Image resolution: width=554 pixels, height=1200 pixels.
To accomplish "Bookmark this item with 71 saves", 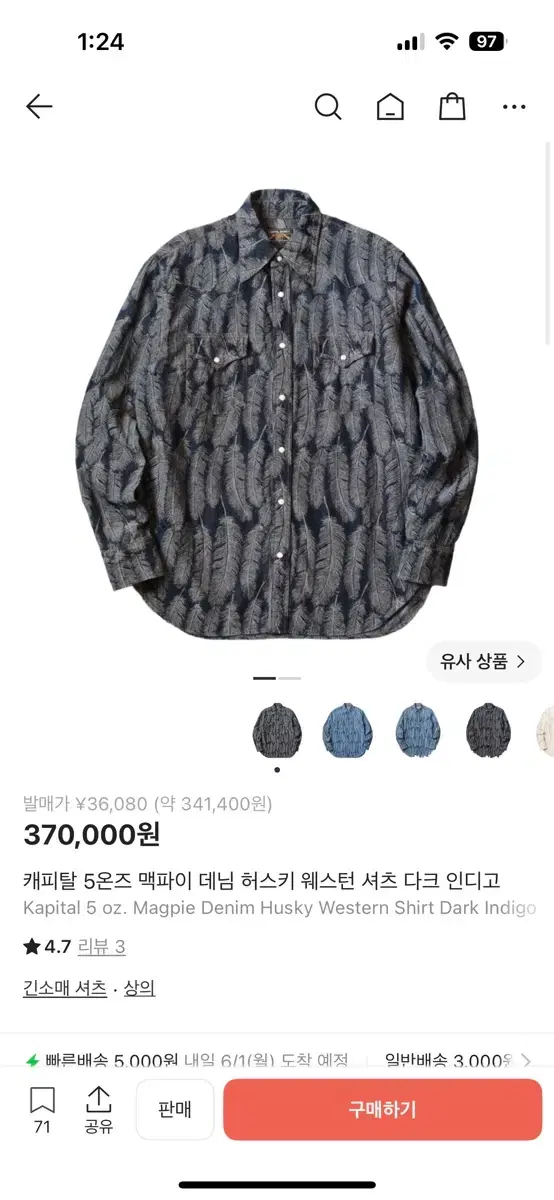I will (42, 1110).
